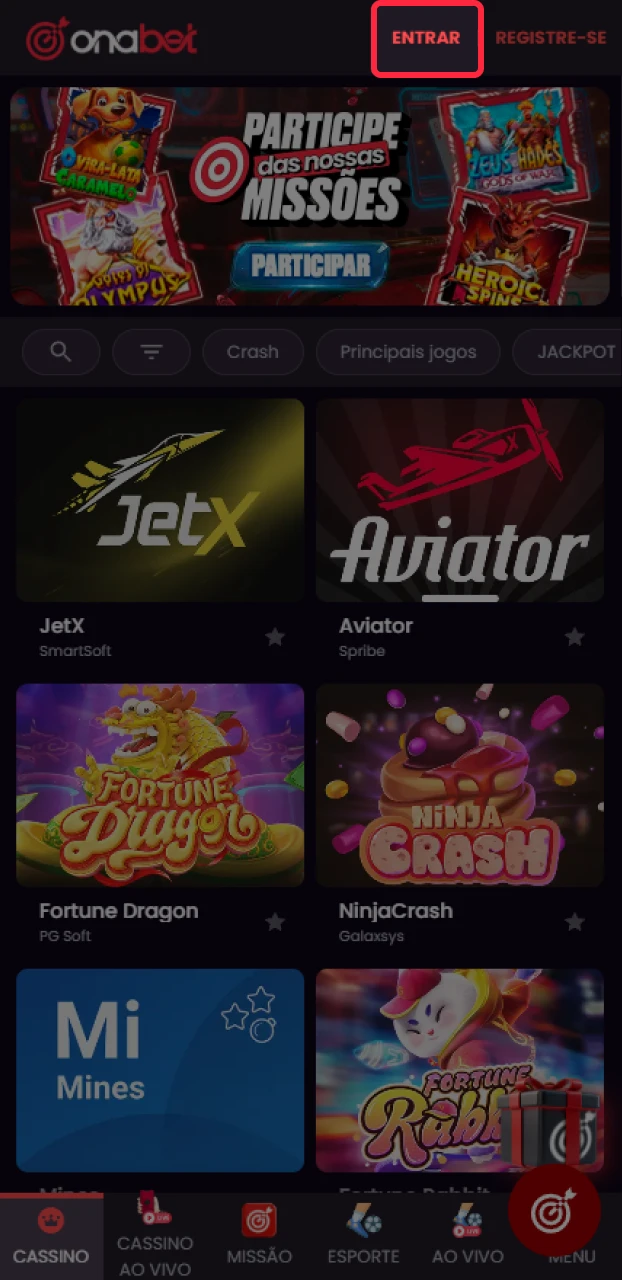Switch to the Missão tab
The image size is (622, 1280).
coord(259,1236)
